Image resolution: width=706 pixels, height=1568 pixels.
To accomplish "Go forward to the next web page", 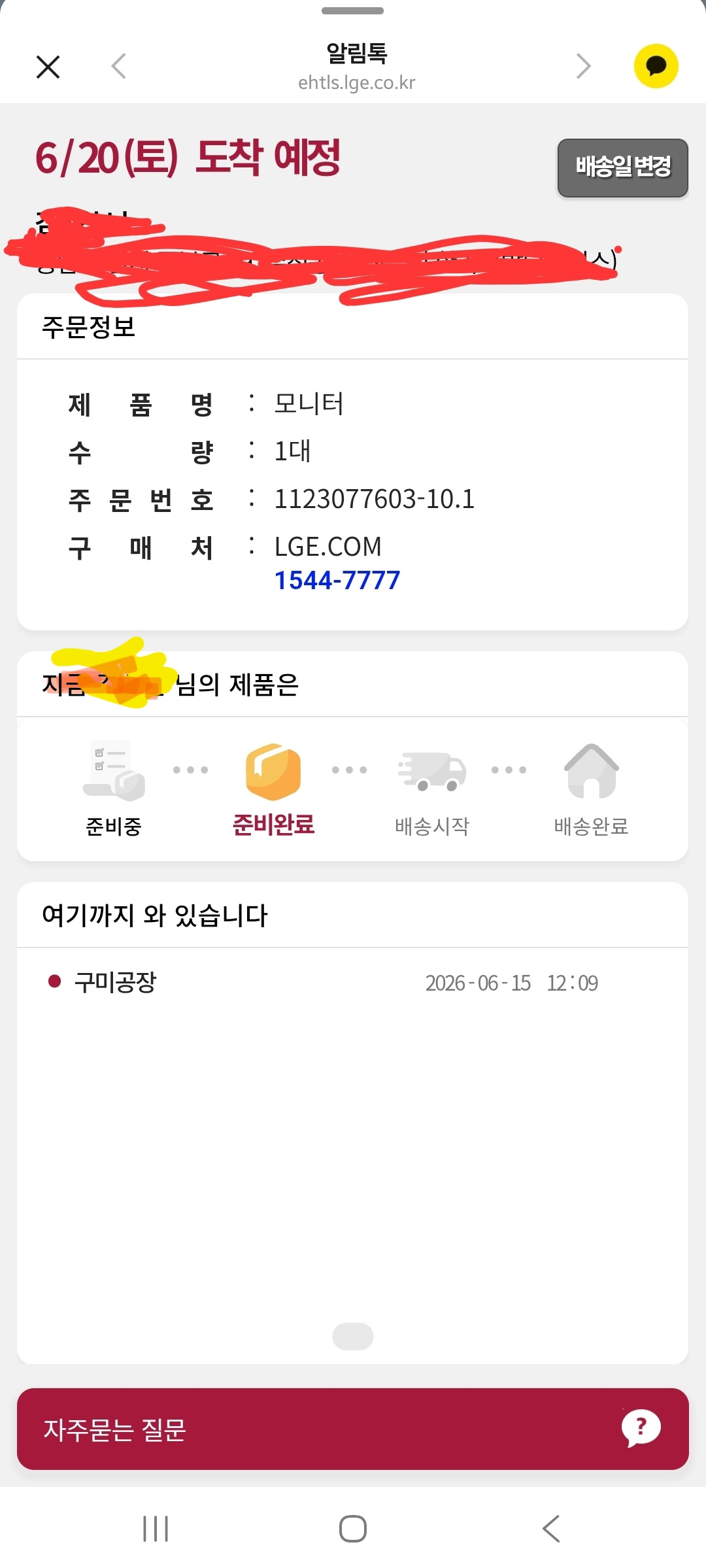I will point(583,66).
